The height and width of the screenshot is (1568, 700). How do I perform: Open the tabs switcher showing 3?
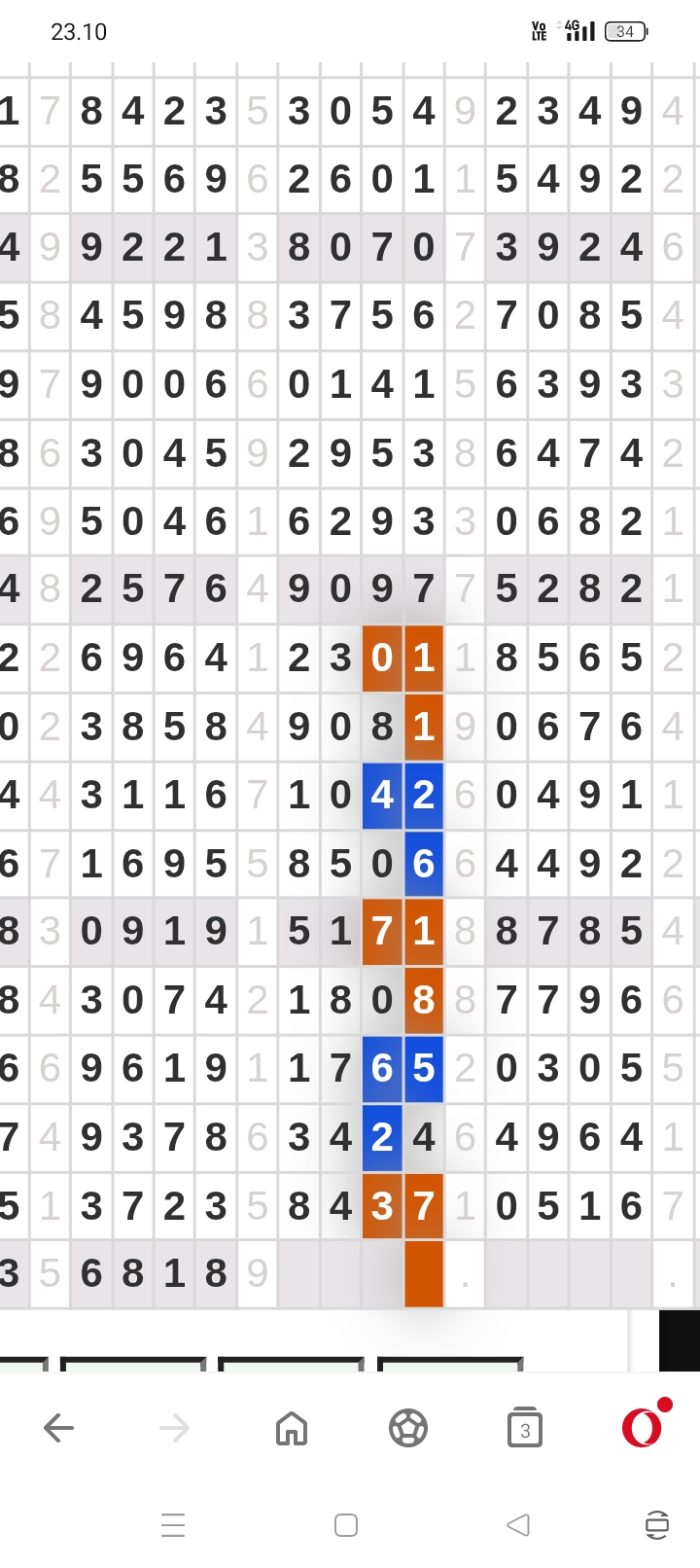click(525, 1428)
